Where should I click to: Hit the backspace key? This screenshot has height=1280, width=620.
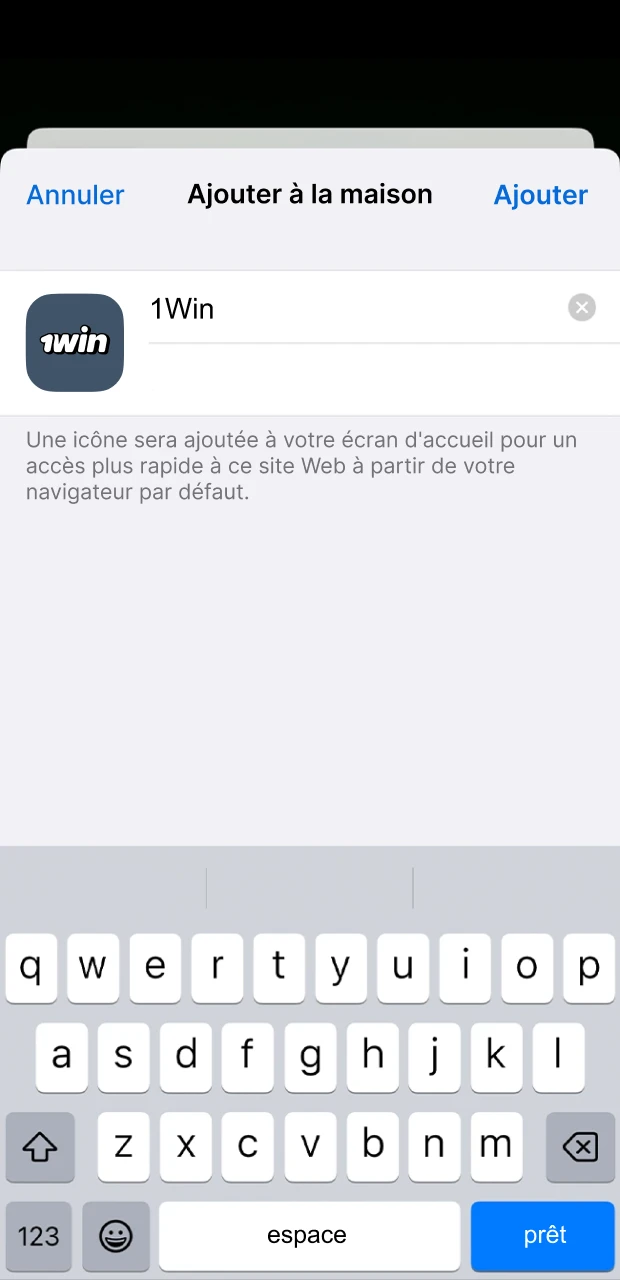click(580, 1147)
